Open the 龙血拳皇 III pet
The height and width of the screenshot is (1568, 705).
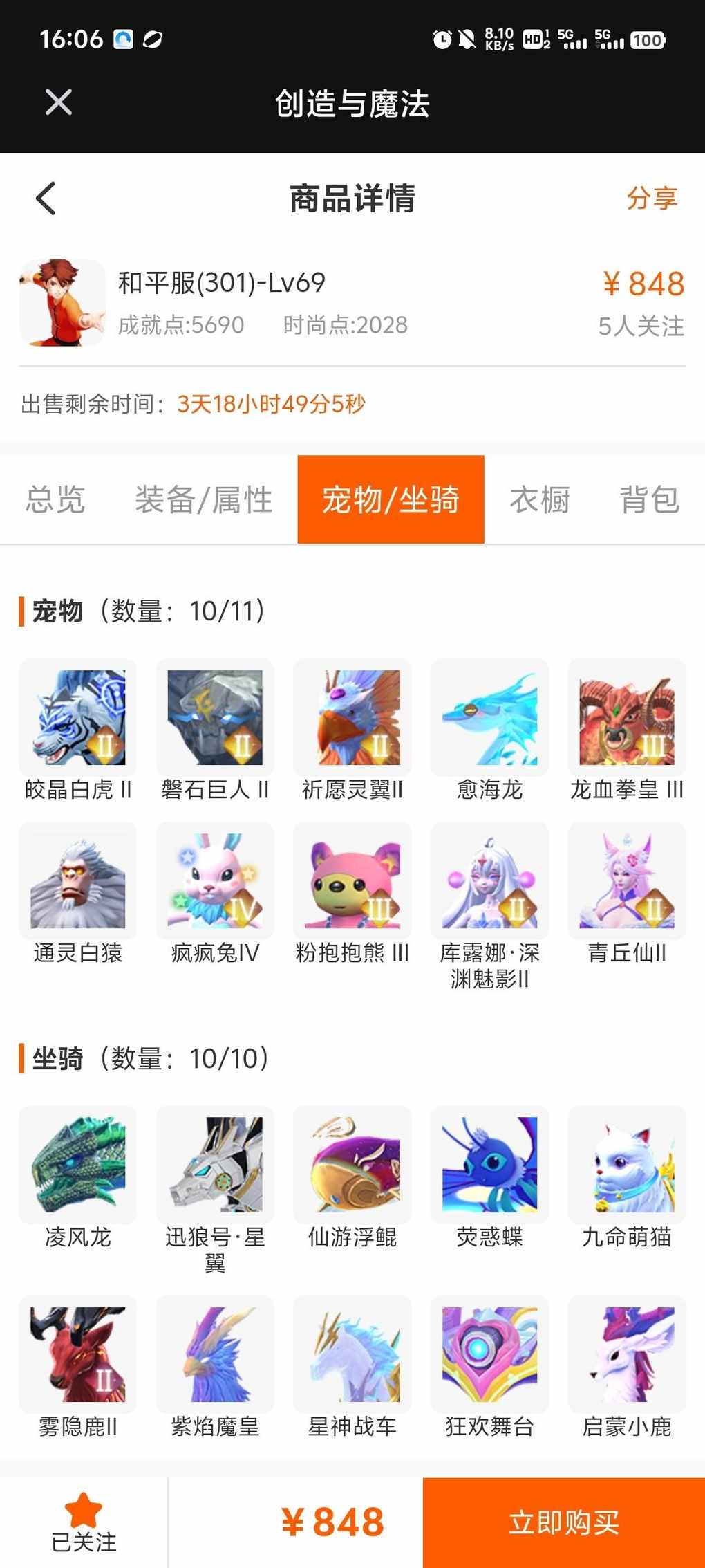(x=627, y=718)
